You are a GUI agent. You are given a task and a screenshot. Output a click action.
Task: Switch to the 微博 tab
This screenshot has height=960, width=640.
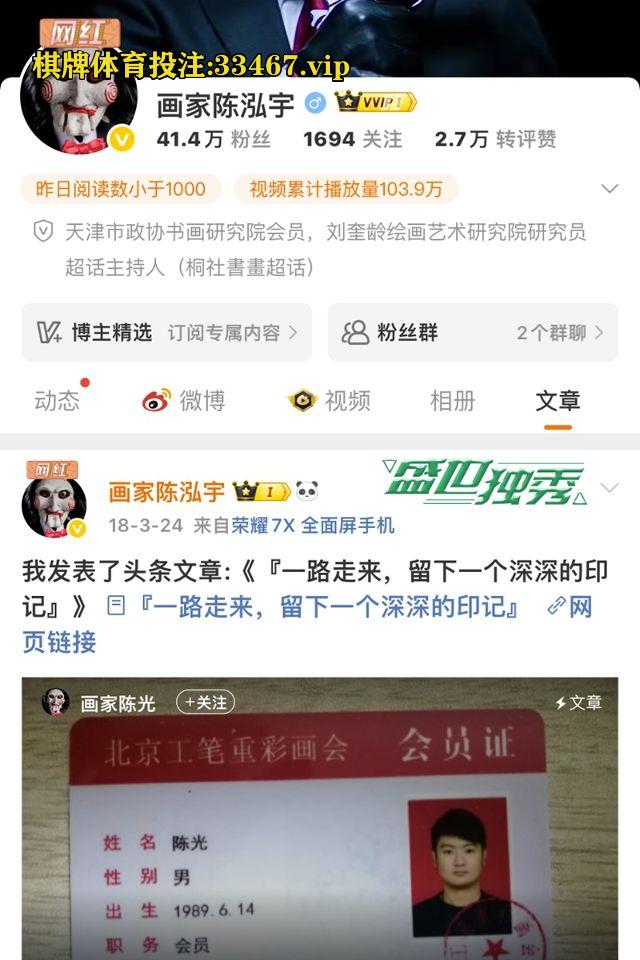click(x=184, y=401)
